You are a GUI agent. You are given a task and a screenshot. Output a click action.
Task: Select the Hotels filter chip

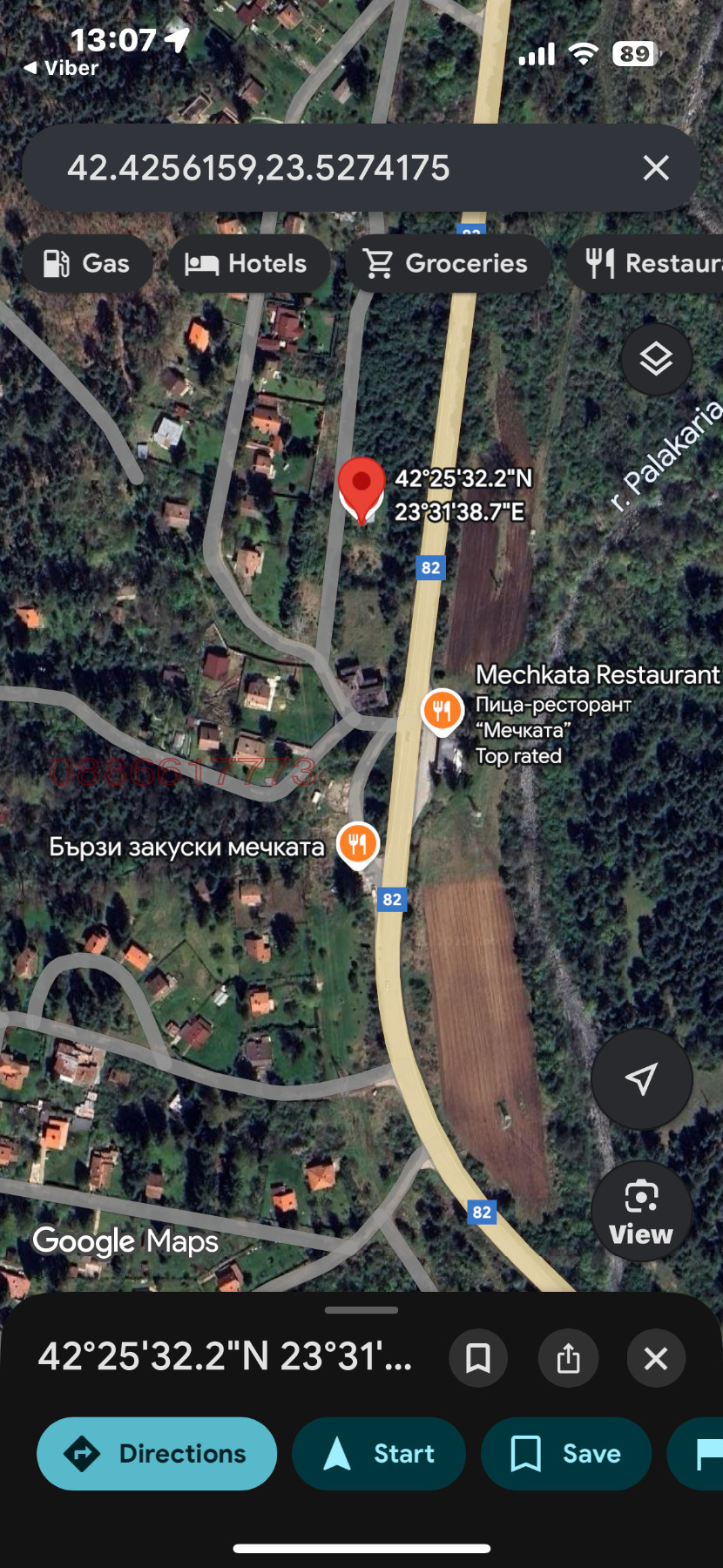click(248, 263)
